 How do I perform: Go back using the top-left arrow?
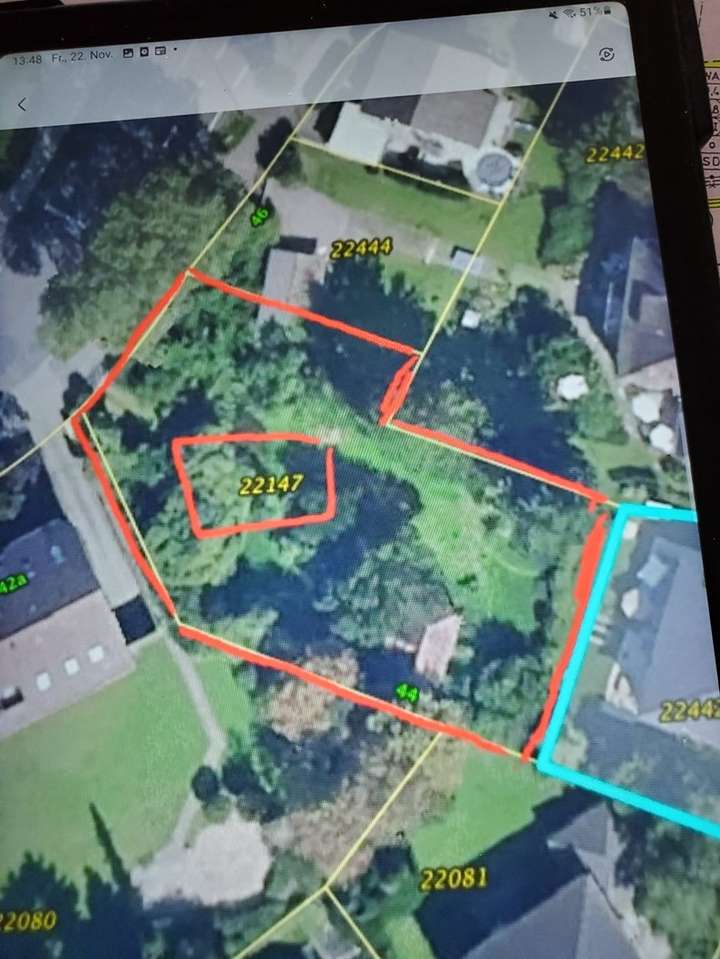click(x=22, y=104)
